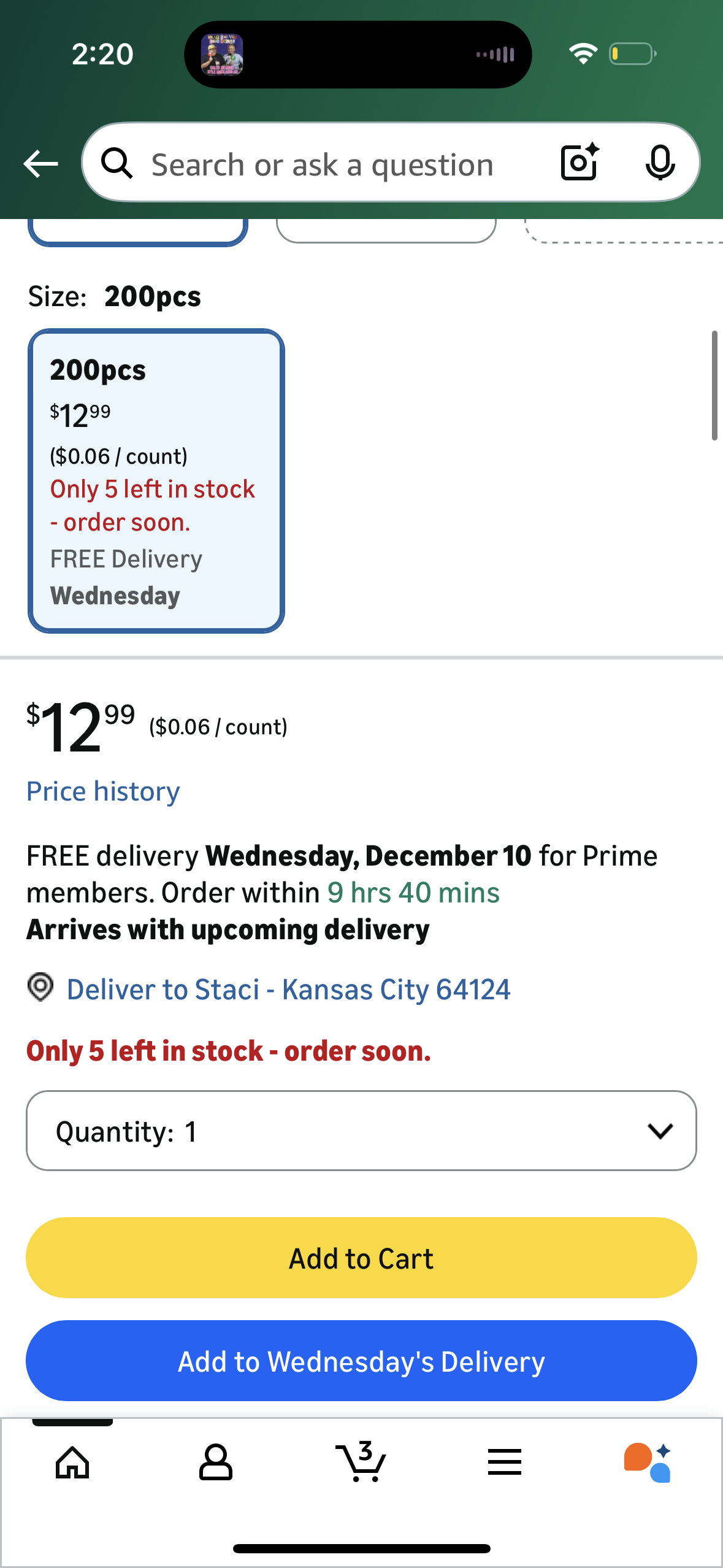The image size is (723, 1568).
Task: Open camera lens search
Action: pos(580,163)
